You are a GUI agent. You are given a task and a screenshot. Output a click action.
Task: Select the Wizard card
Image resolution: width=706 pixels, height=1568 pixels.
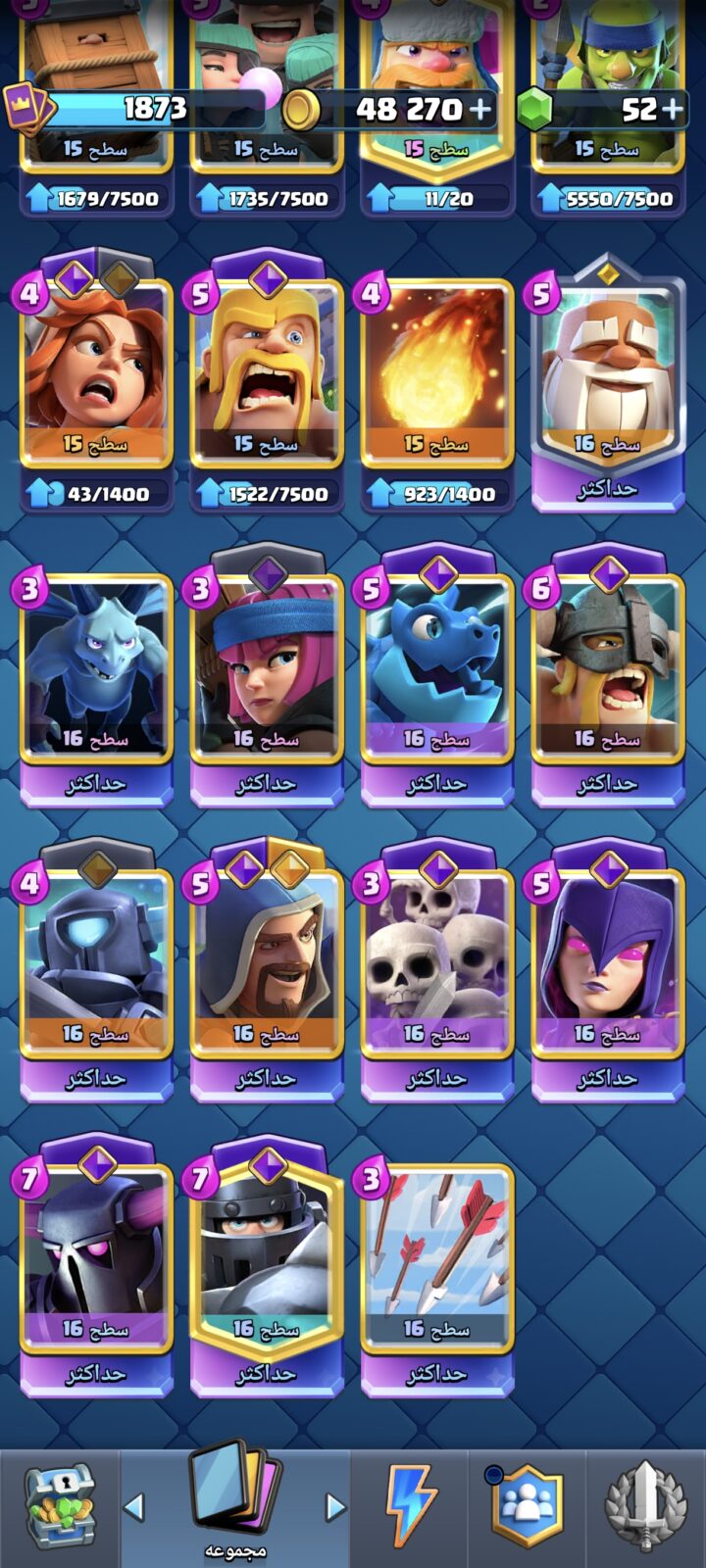(x=267, y=970)
